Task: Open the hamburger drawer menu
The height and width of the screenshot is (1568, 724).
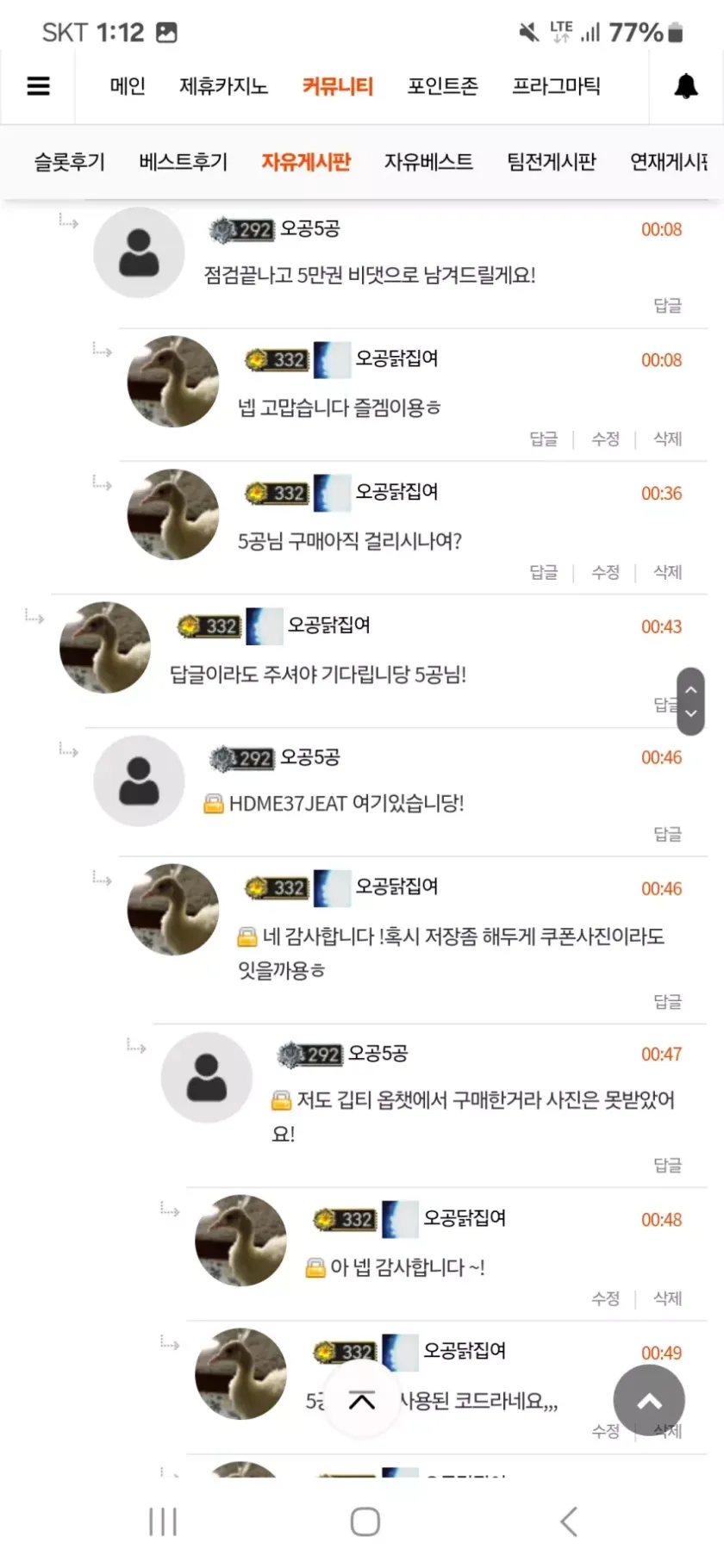Action: tap(39, 86)
